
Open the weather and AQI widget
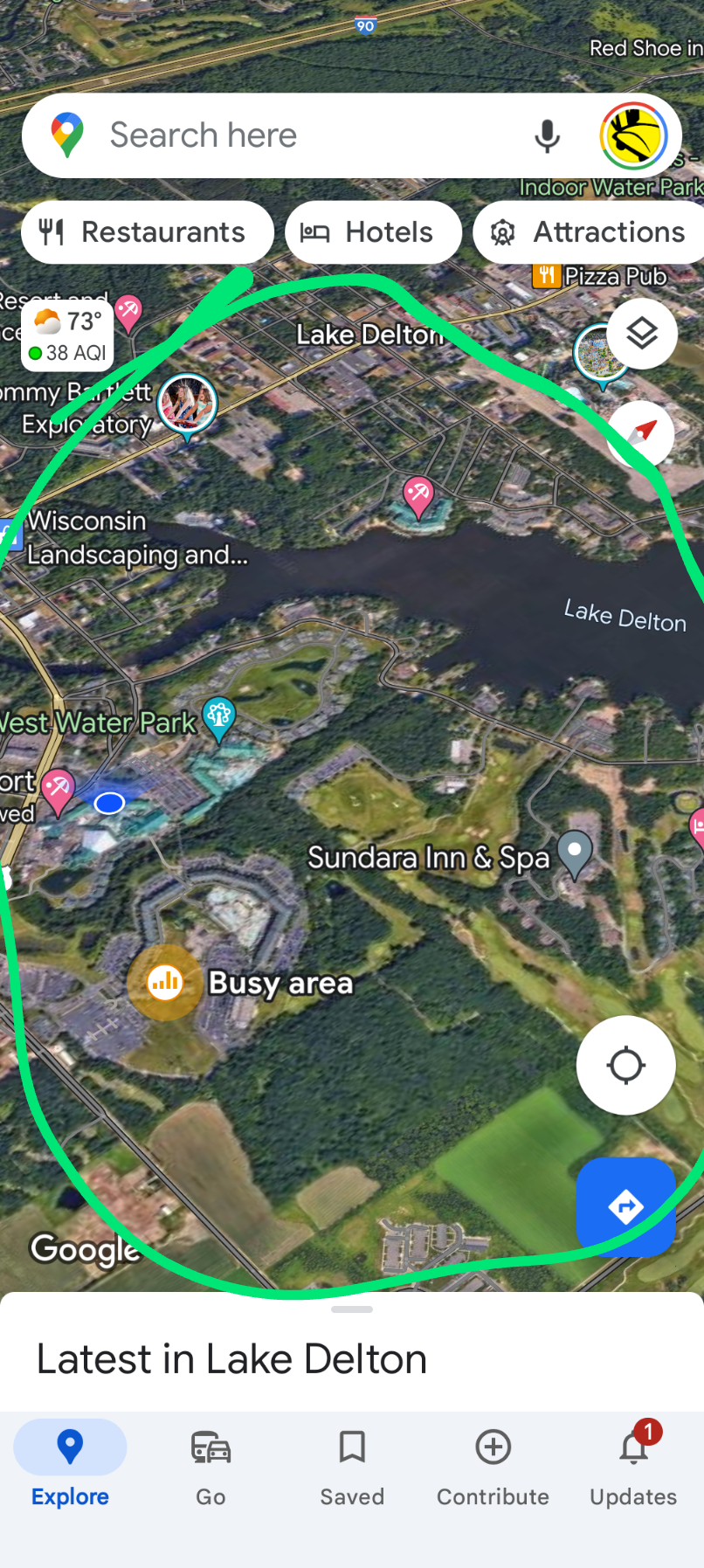tap(68, 335)
